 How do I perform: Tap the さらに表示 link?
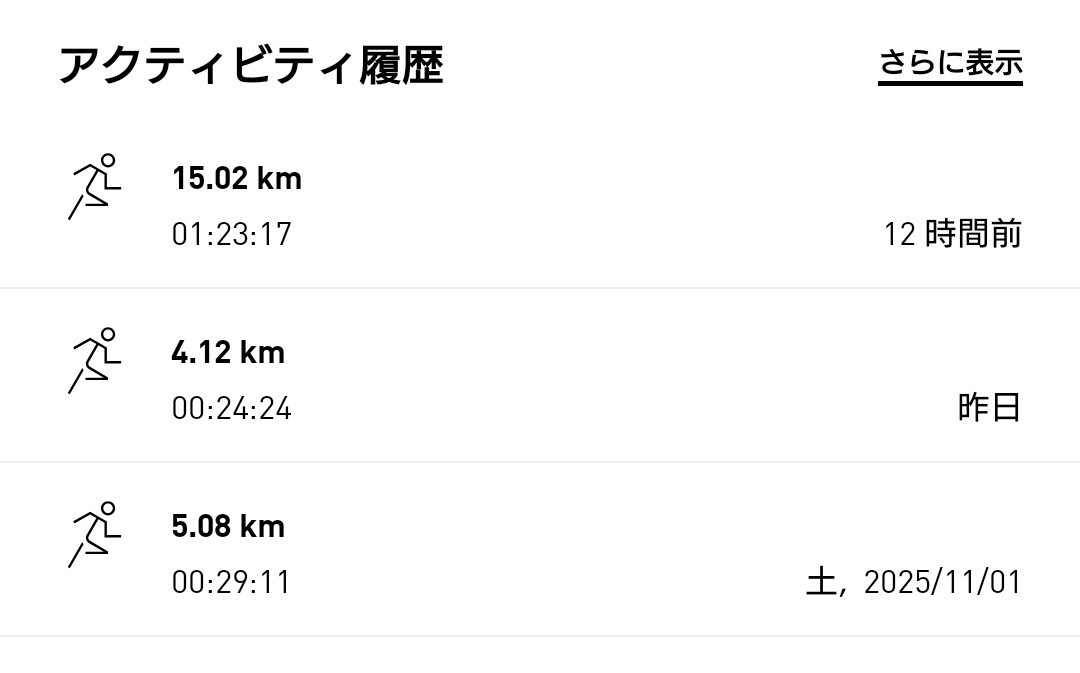pos(950,64)
